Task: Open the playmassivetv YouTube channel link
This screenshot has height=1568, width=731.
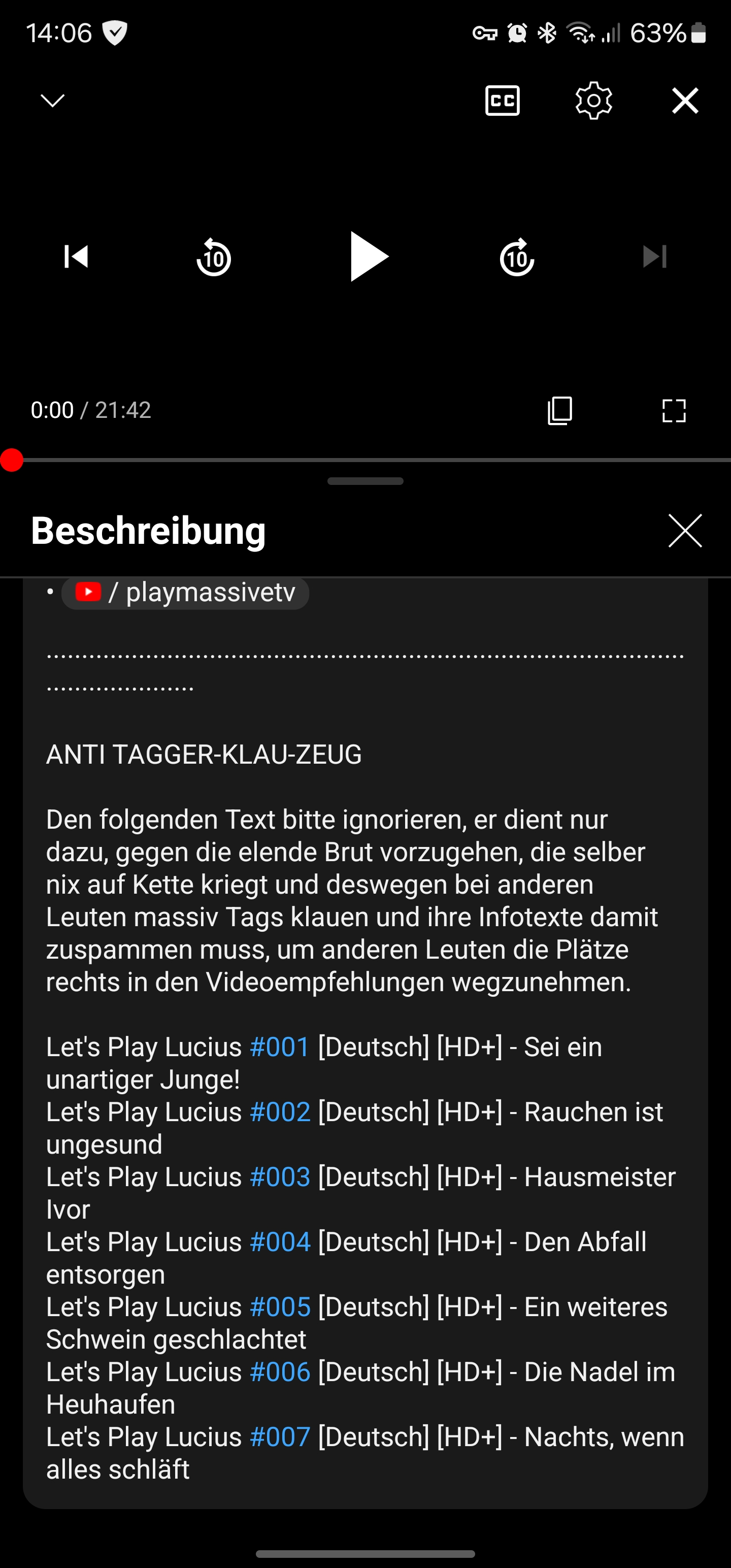Action: tap(185, 592)
